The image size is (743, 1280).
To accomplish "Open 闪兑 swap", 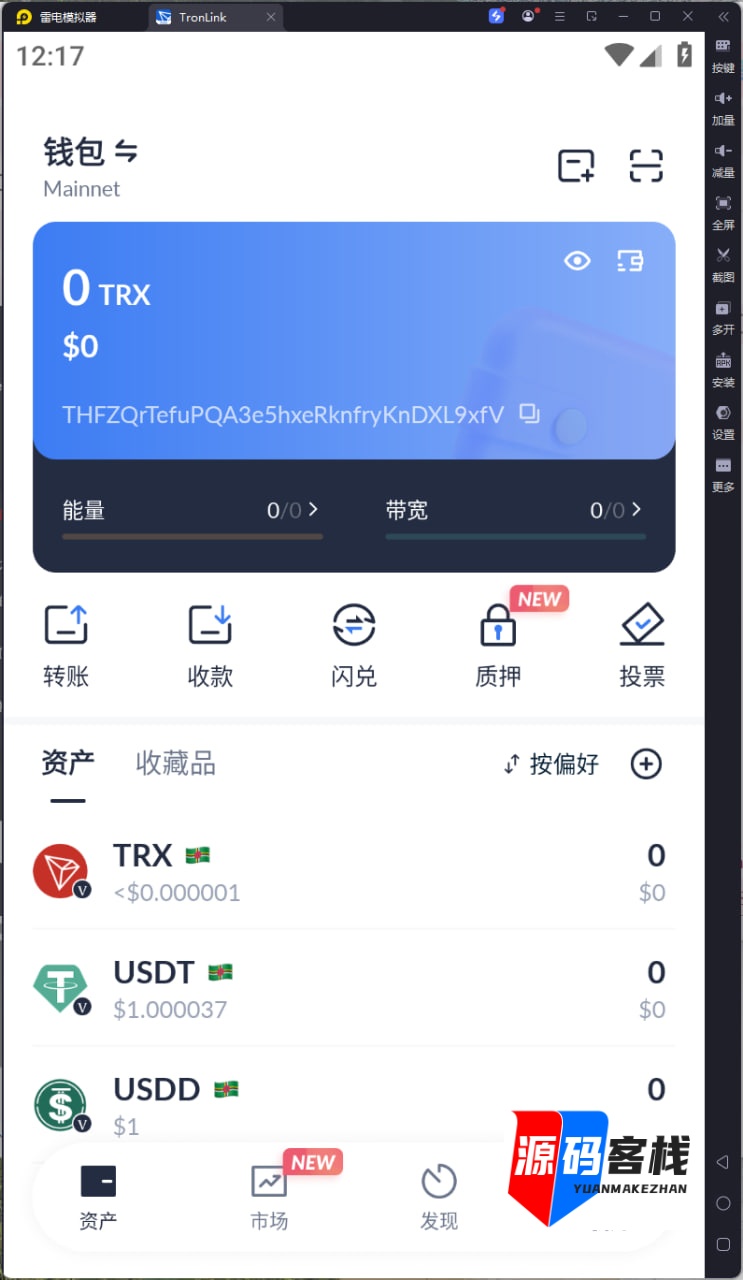I will (354, 646).
